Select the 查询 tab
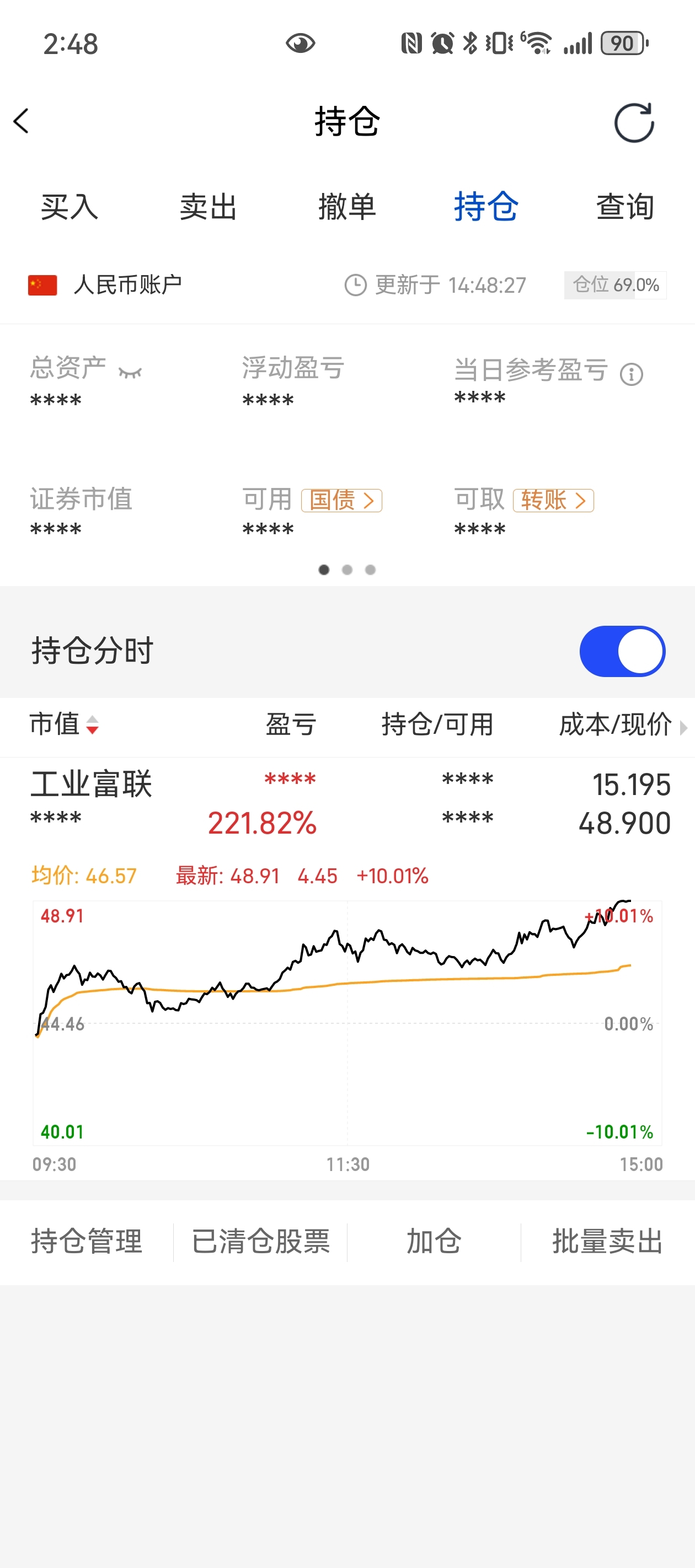695x1568 pixels. tap(625, 207)
